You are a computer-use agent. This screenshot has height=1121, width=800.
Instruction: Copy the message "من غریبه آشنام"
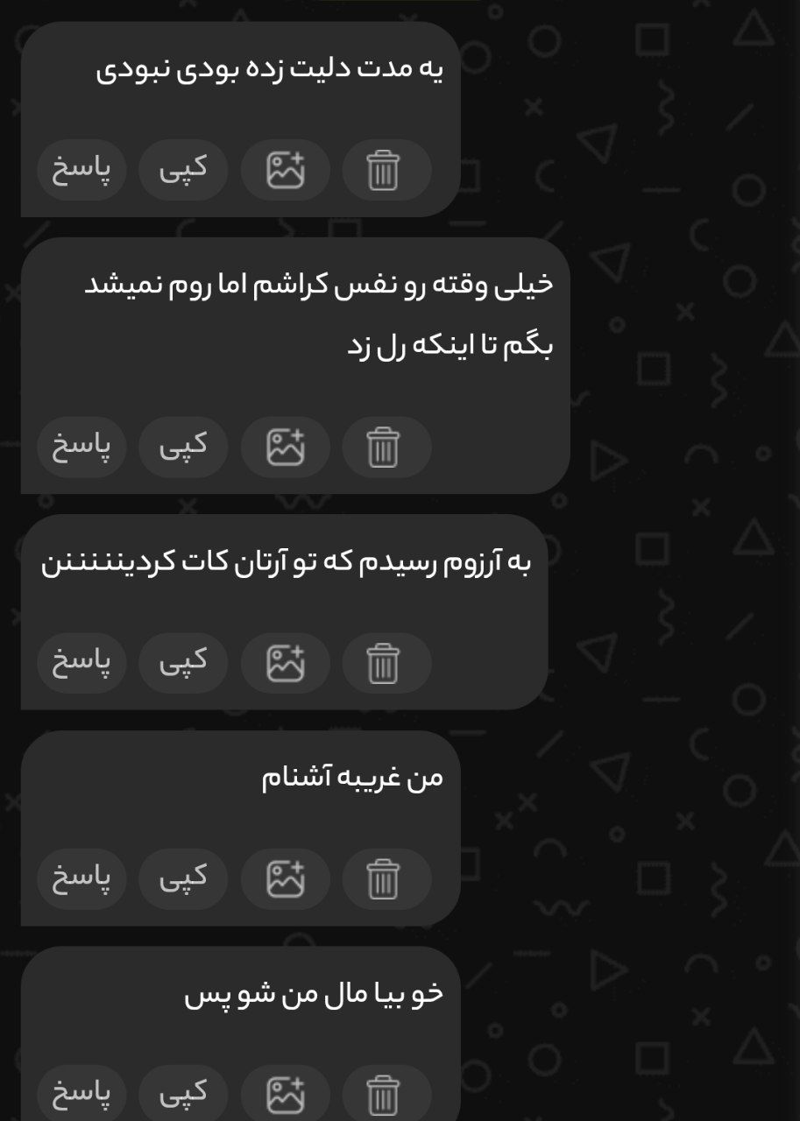(x=183, y=879)
